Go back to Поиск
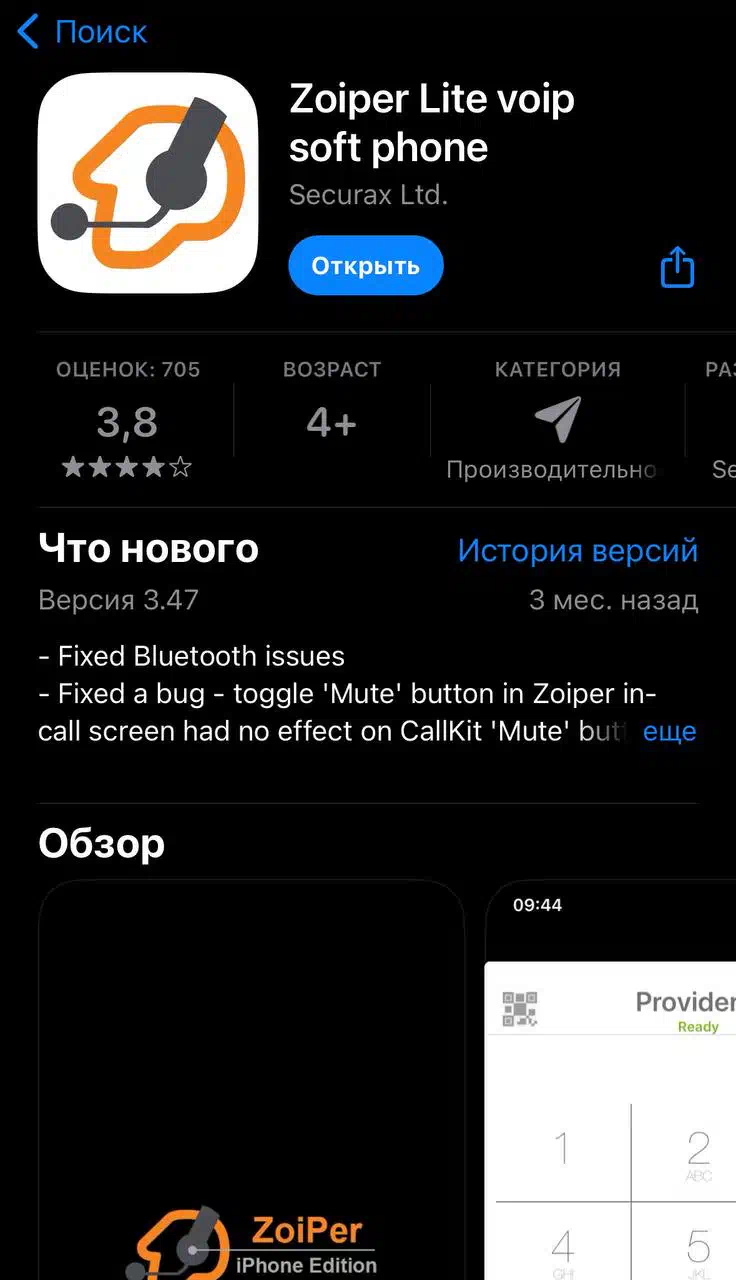This screenshot has width=736, height=1280. coord(82,32)
